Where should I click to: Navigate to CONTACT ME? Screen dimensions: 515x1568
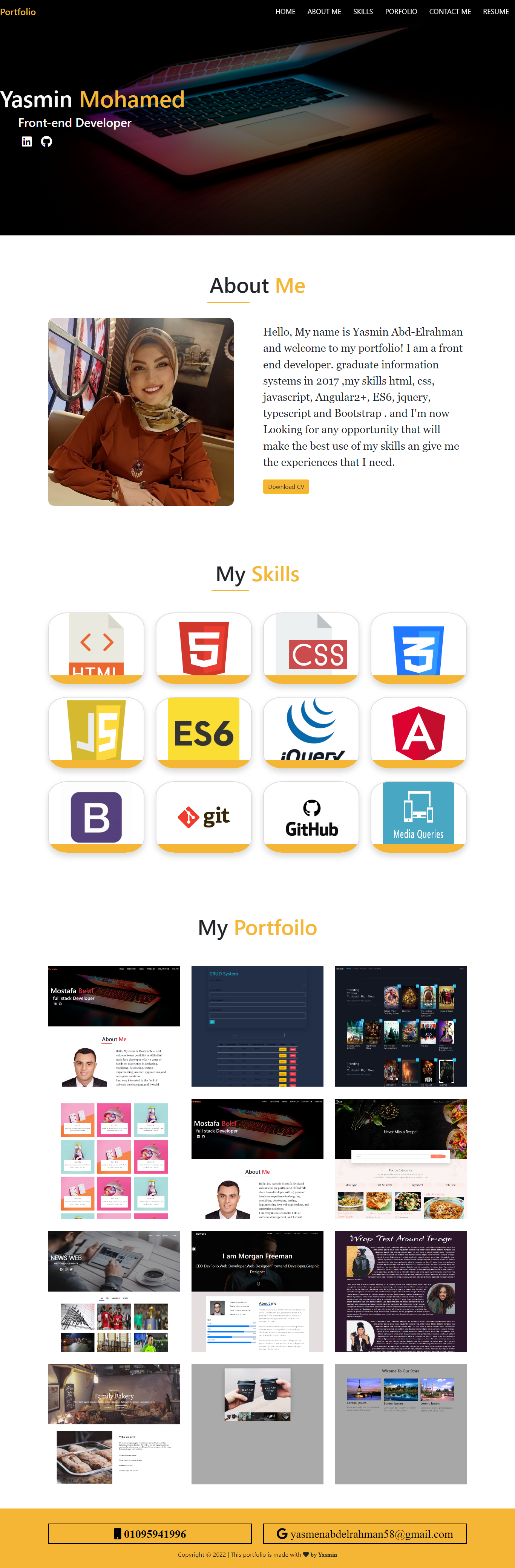(x=450, y=12)
